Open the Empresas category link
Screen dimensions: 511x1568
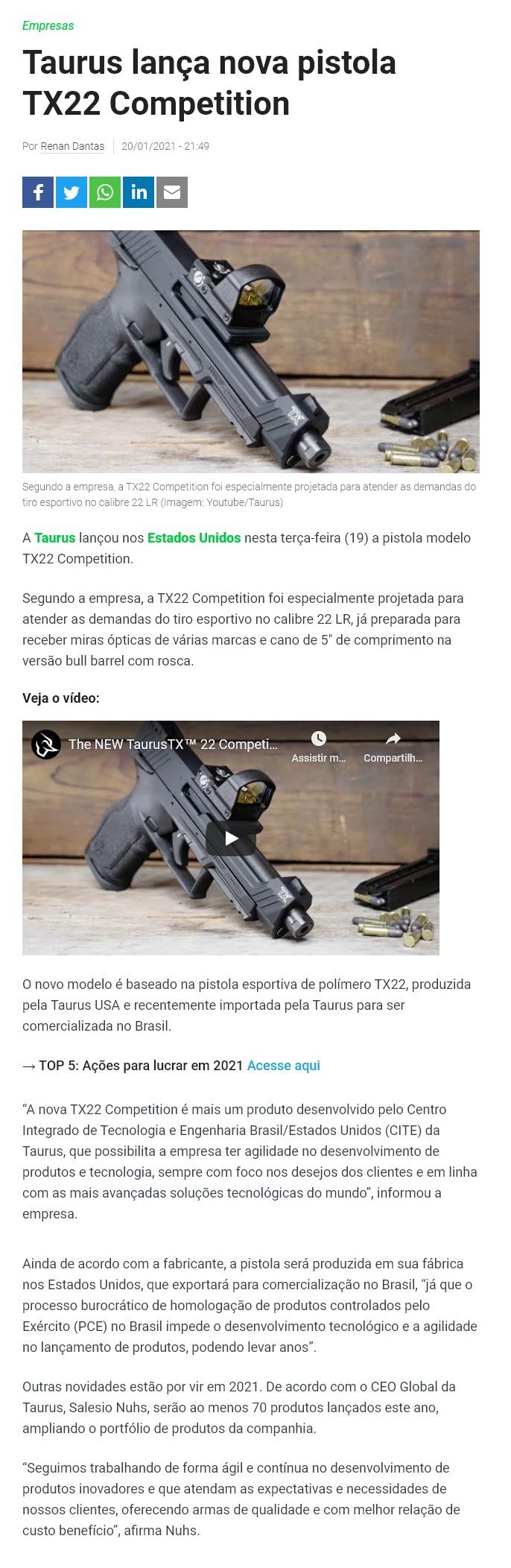tap(48, 25)
